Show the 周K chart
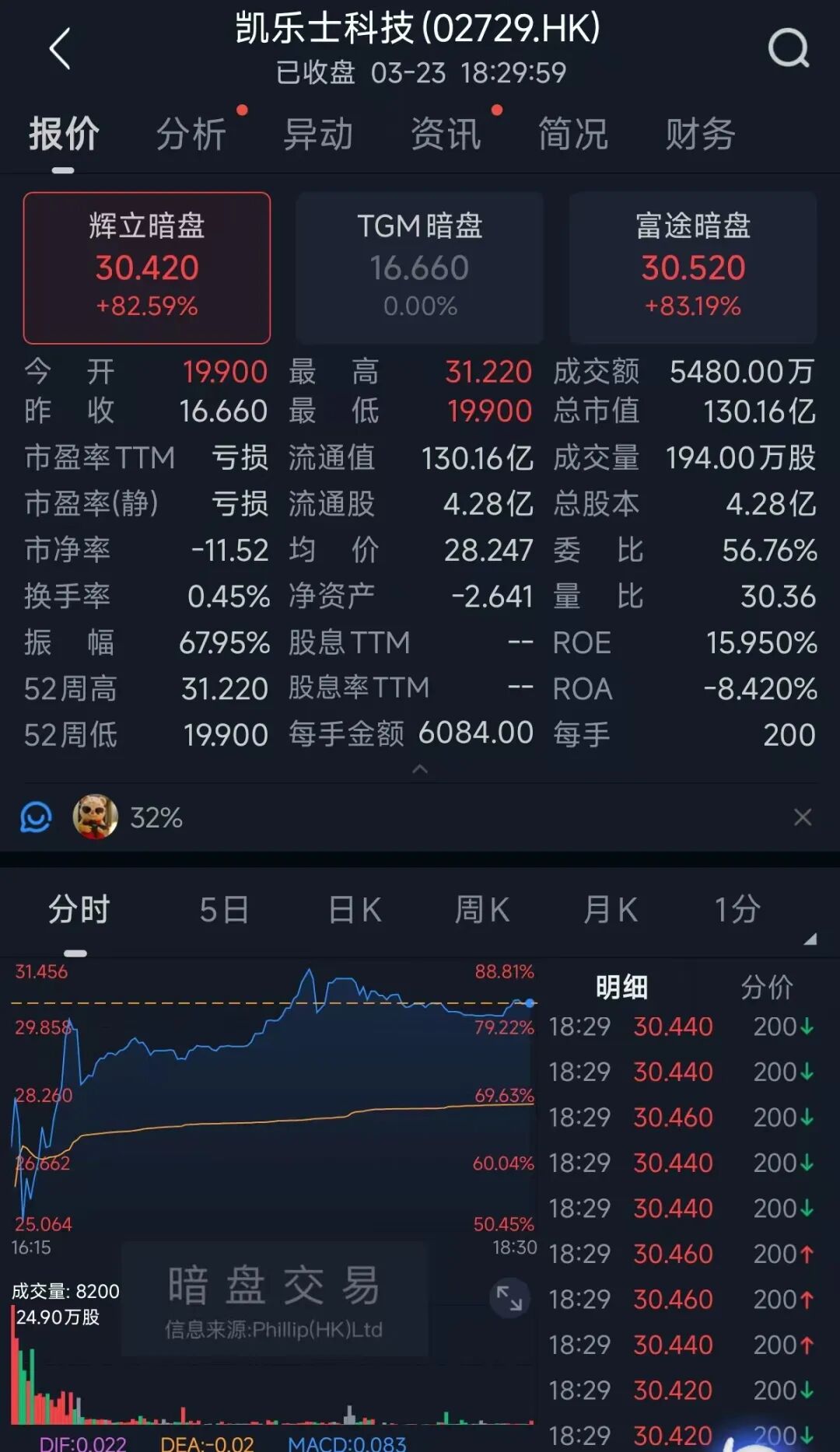The height and width of the screenshot is (1452, 840). click(x=482, y=909)
